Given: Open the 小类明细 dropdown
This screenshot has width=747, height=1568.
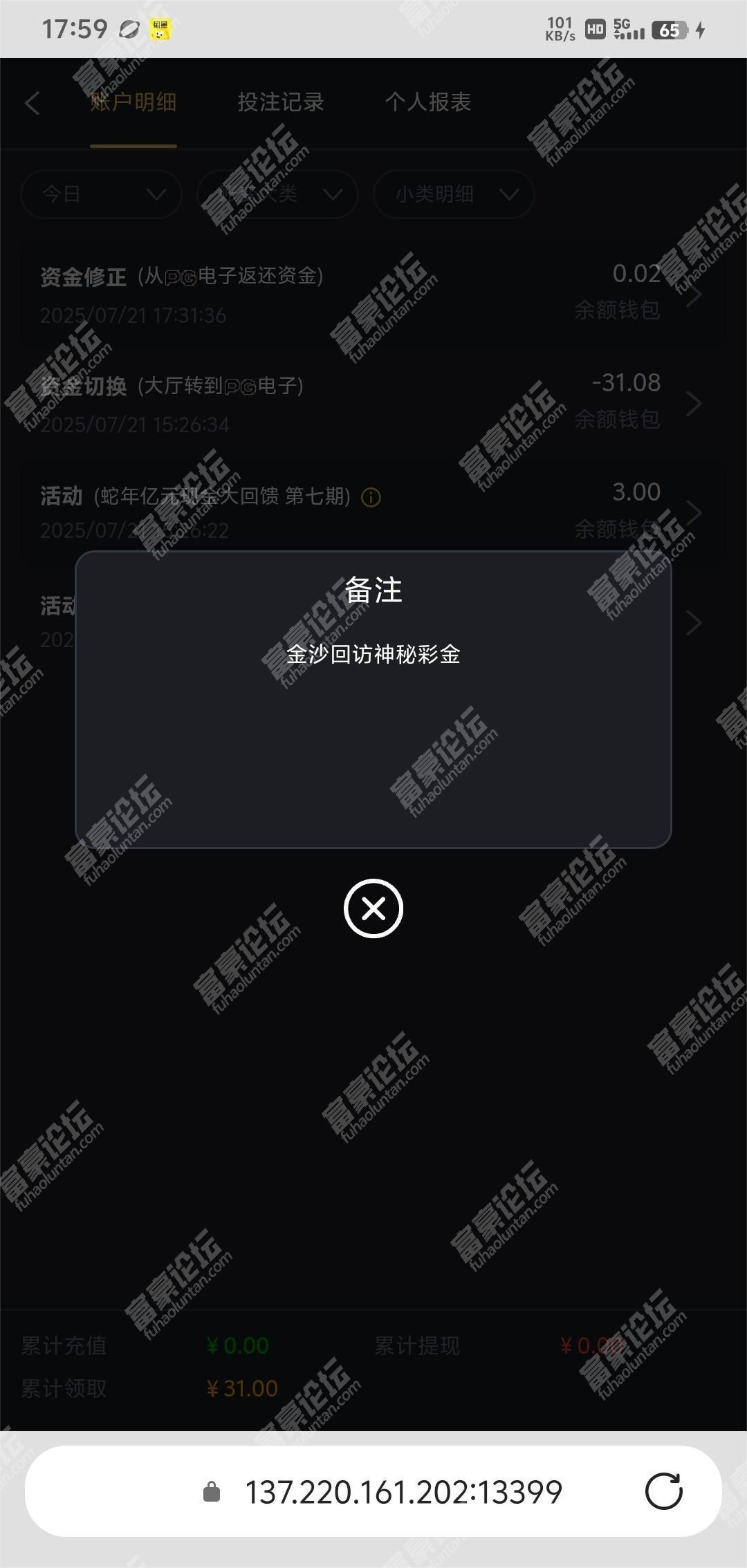Looking at the screenshot, I should 454,194.
